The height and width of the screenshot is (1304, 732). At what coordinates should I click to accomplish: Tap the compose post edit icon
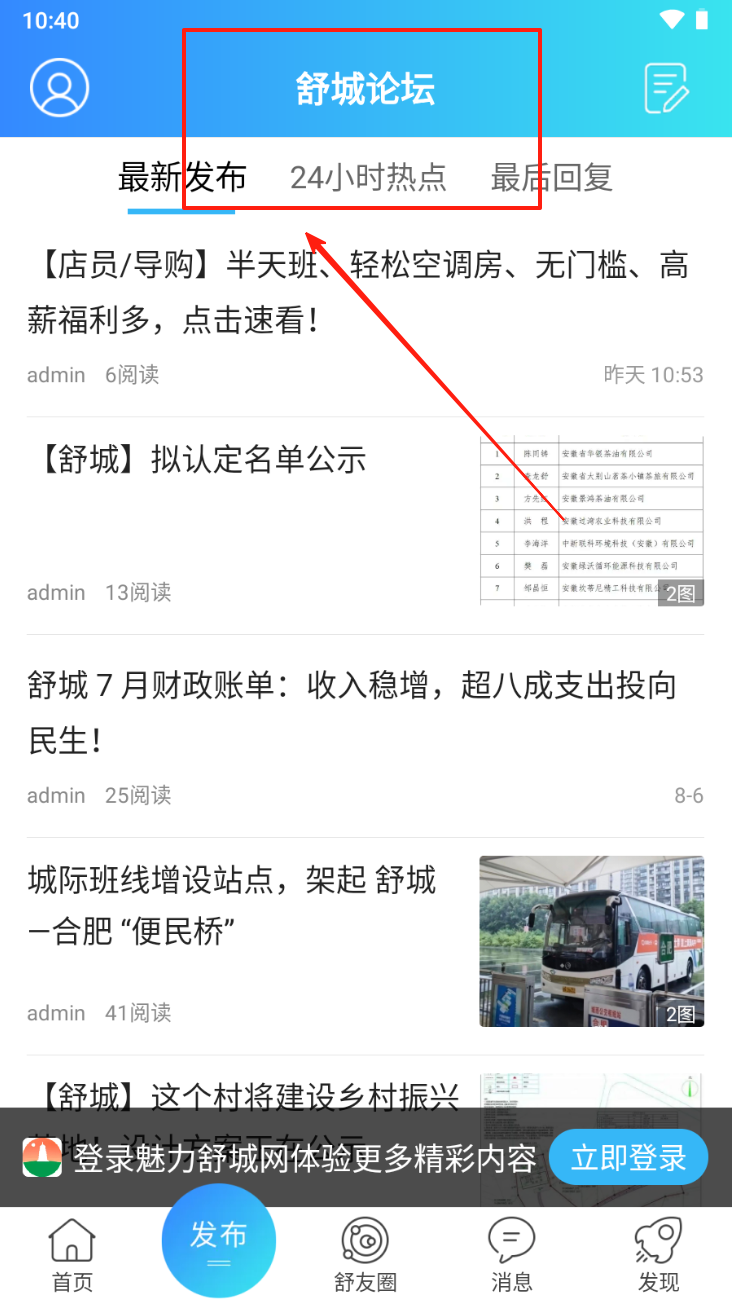coord(666,88)
